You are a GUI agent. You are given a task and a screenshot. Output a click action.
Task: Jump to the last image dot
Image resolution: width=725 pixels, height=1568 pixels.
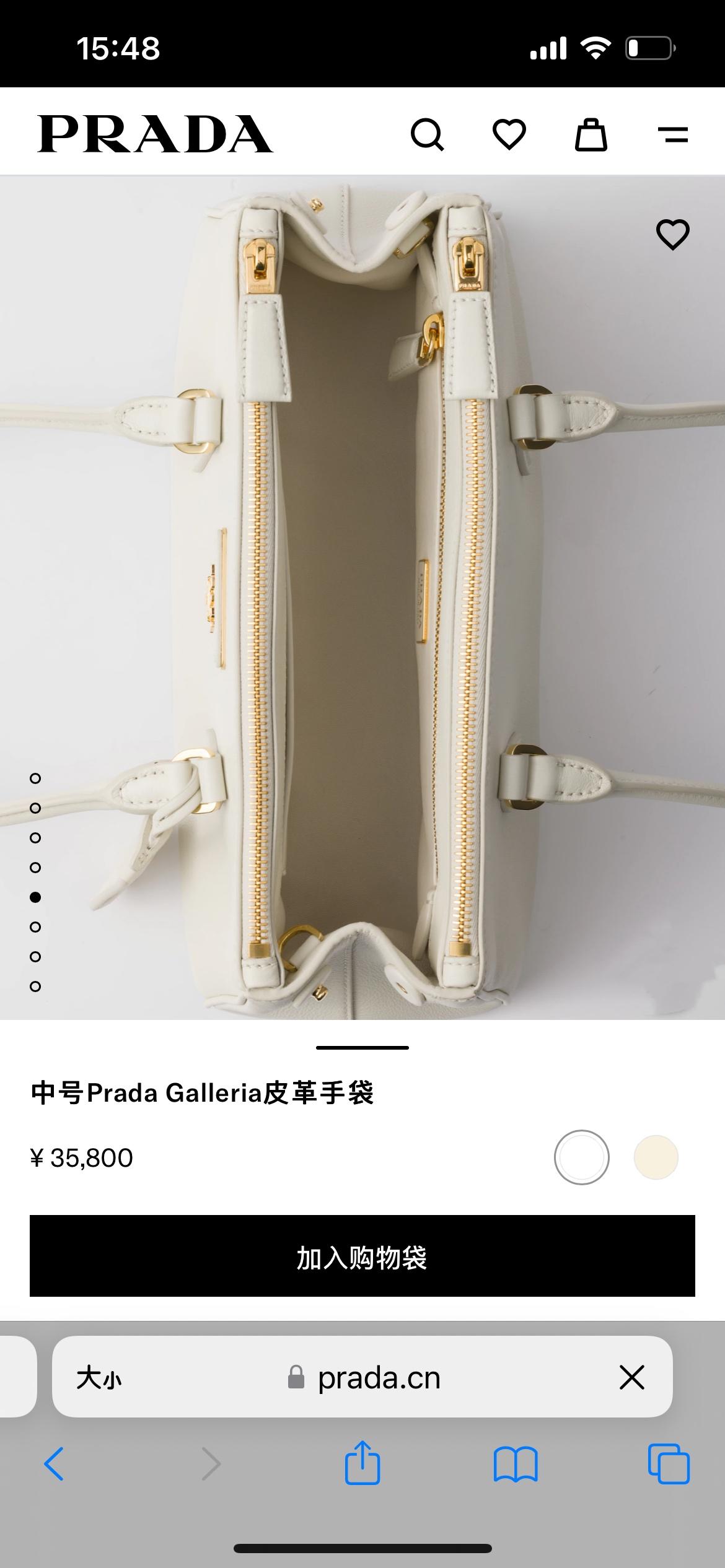click(35, 987)
